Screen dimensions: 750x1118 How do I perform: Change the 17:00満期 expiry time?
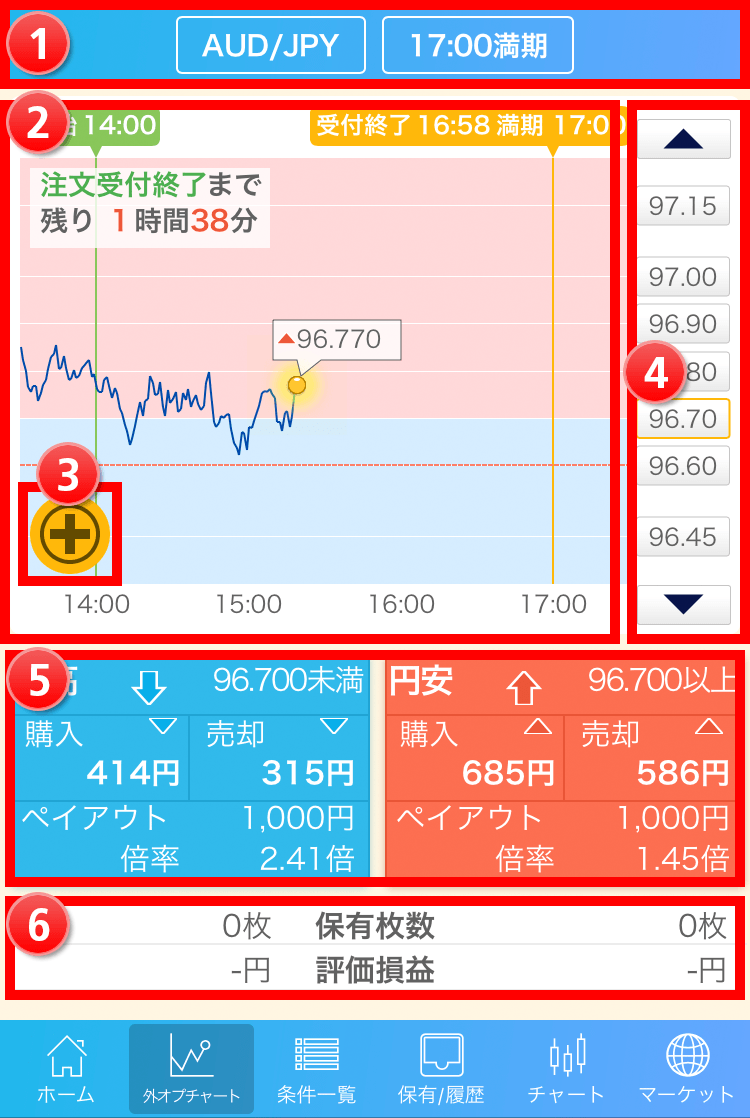478,45
